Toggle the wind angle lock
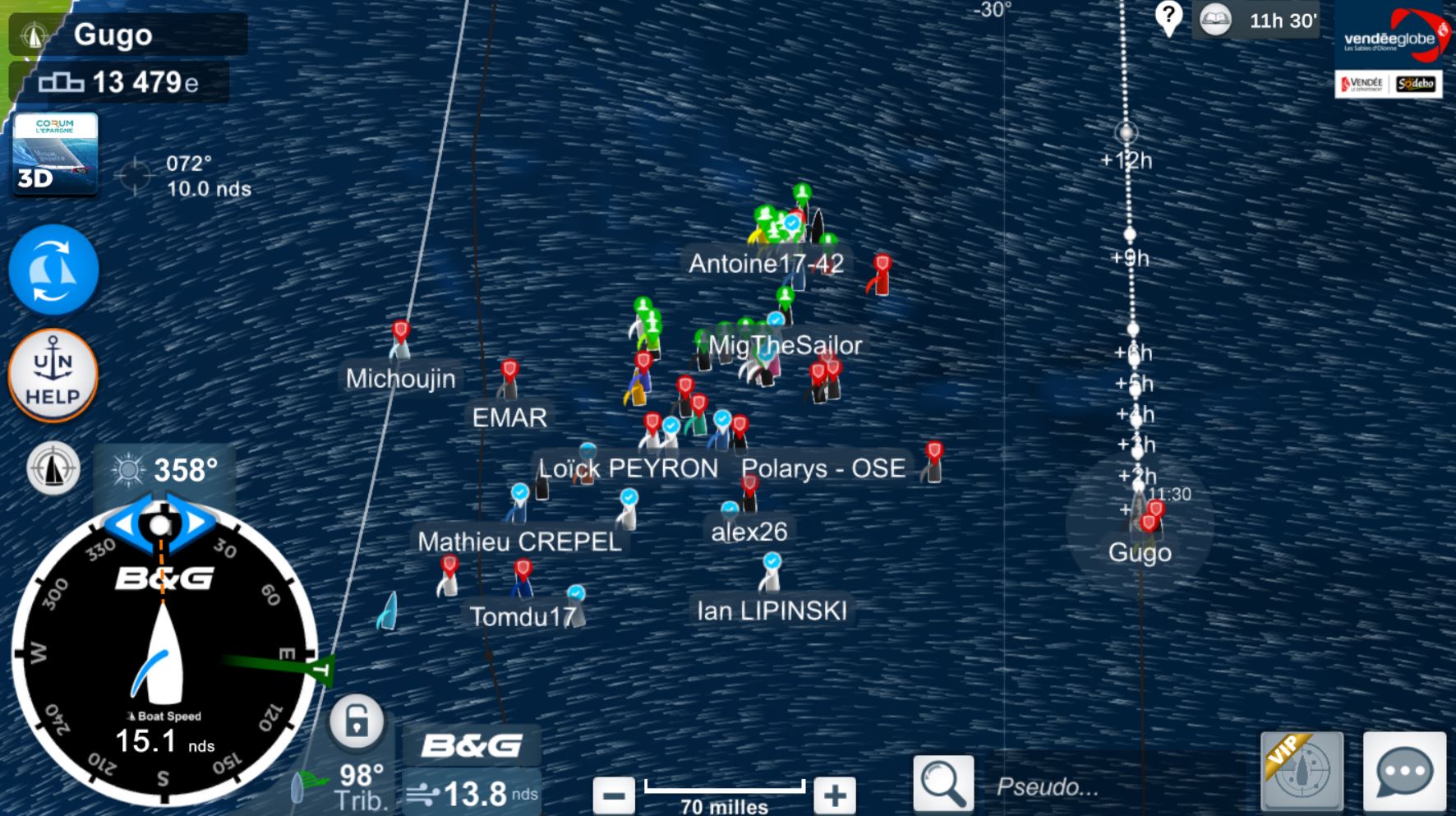 pyautogui.click(x=356, y=722)
